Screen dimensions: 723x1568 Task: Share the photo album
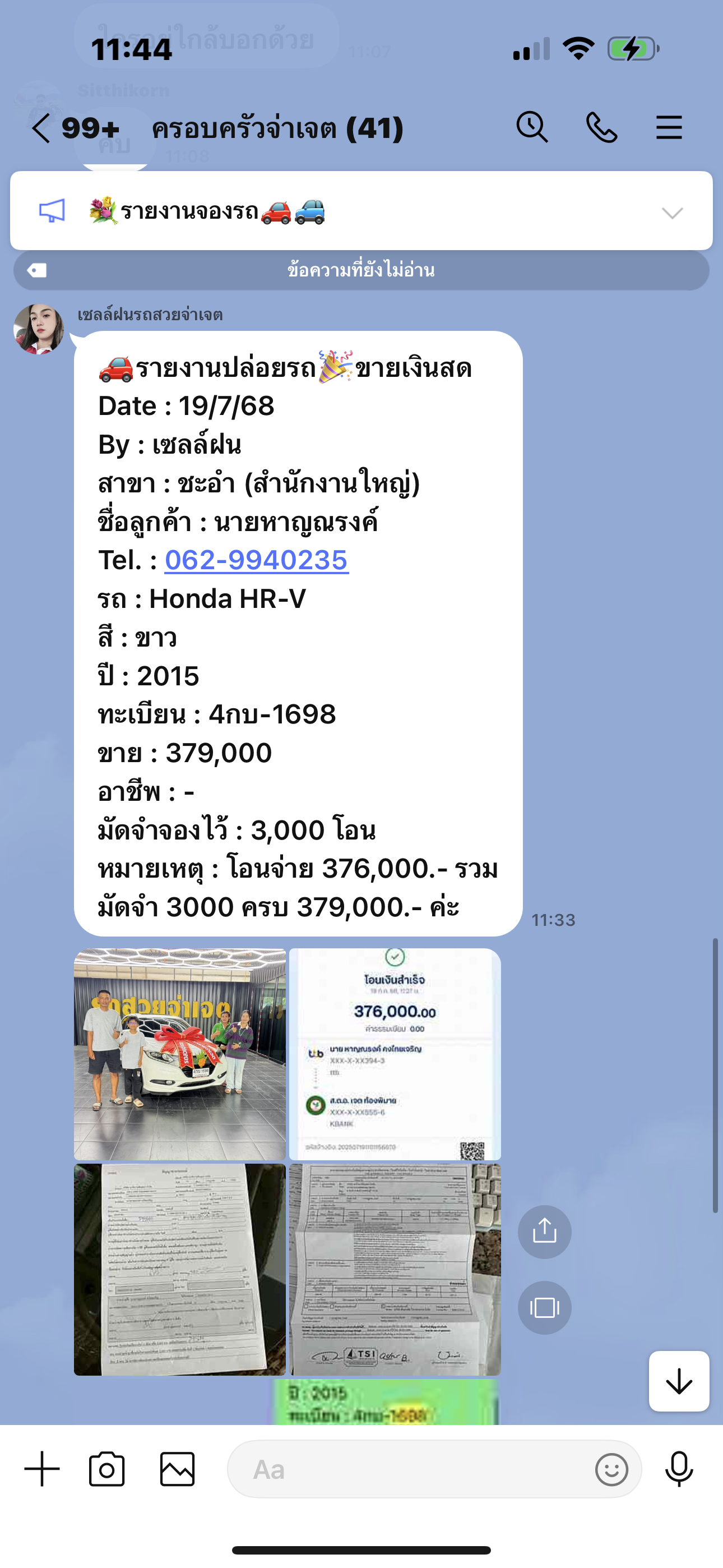[544, 1232]
